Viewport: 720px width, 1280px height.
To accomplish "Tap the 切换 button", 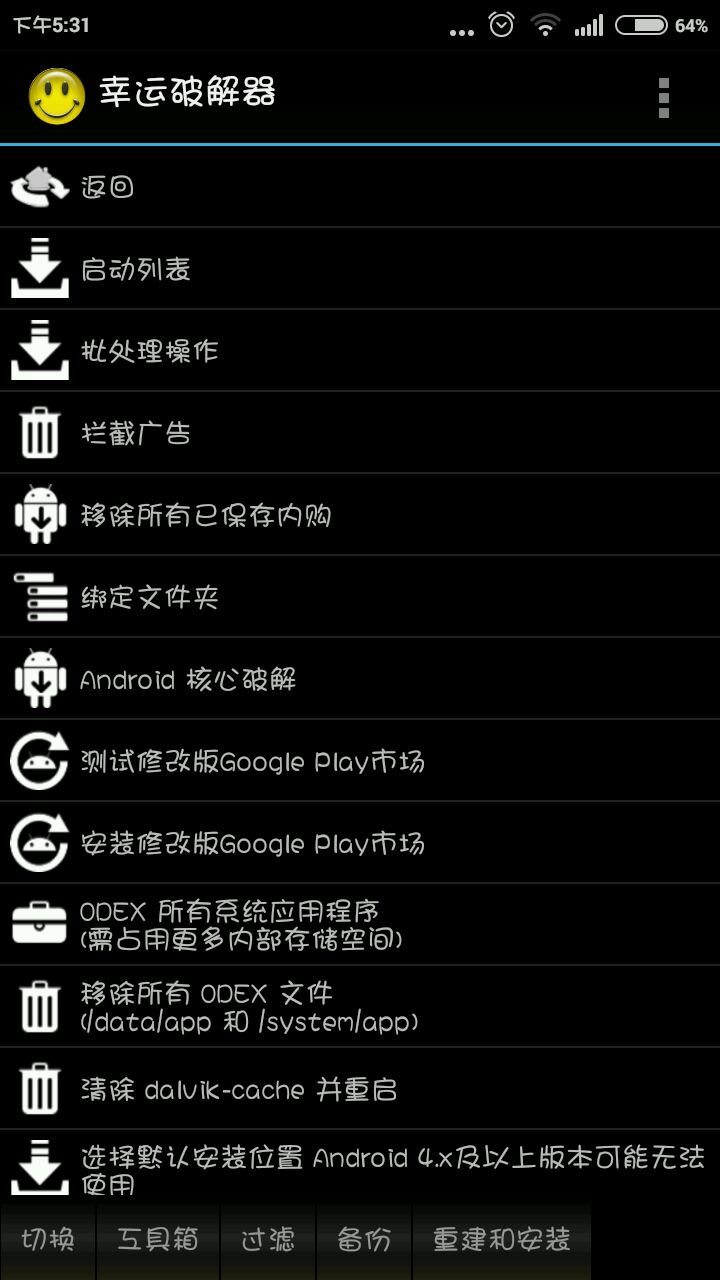I will click(48, 1241).
